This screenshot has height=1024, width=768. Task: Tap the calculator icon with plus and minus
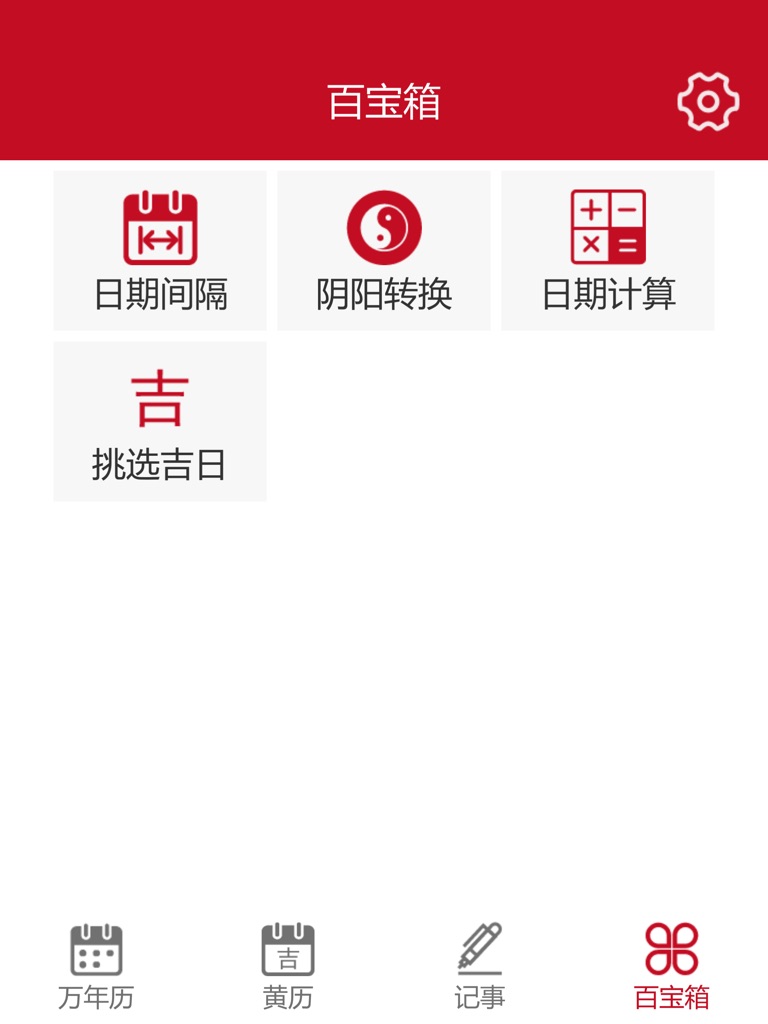coord(607,228)
